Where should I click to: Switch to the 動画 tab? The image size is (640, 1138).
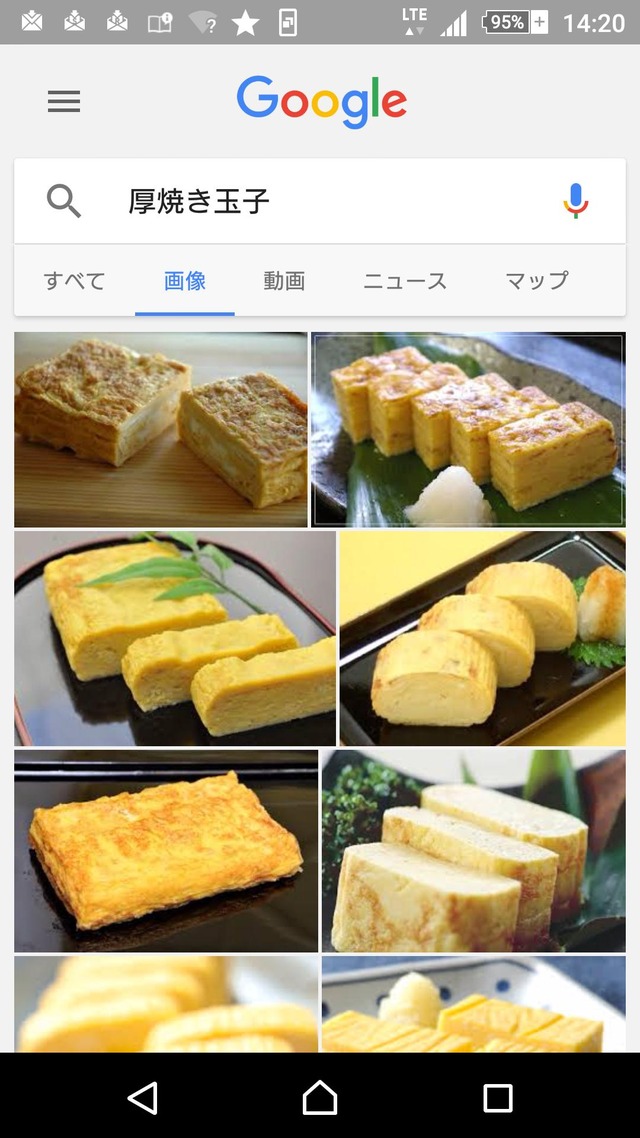pyautogui.click(x=284, y=281)
